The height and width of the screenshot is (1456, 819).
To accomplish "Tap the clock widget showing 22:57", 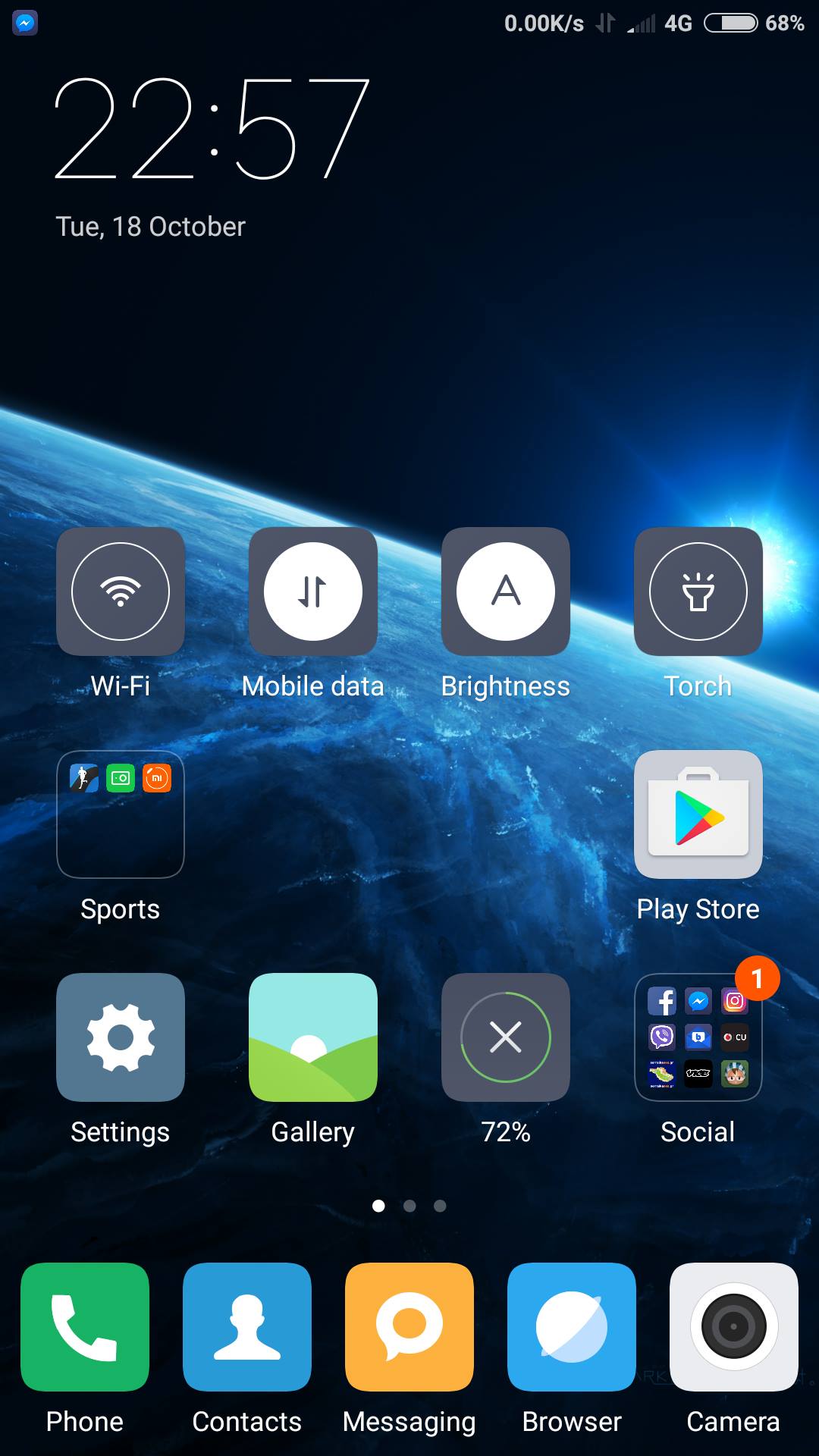I will pyautogui.click(x=212, y=129).
